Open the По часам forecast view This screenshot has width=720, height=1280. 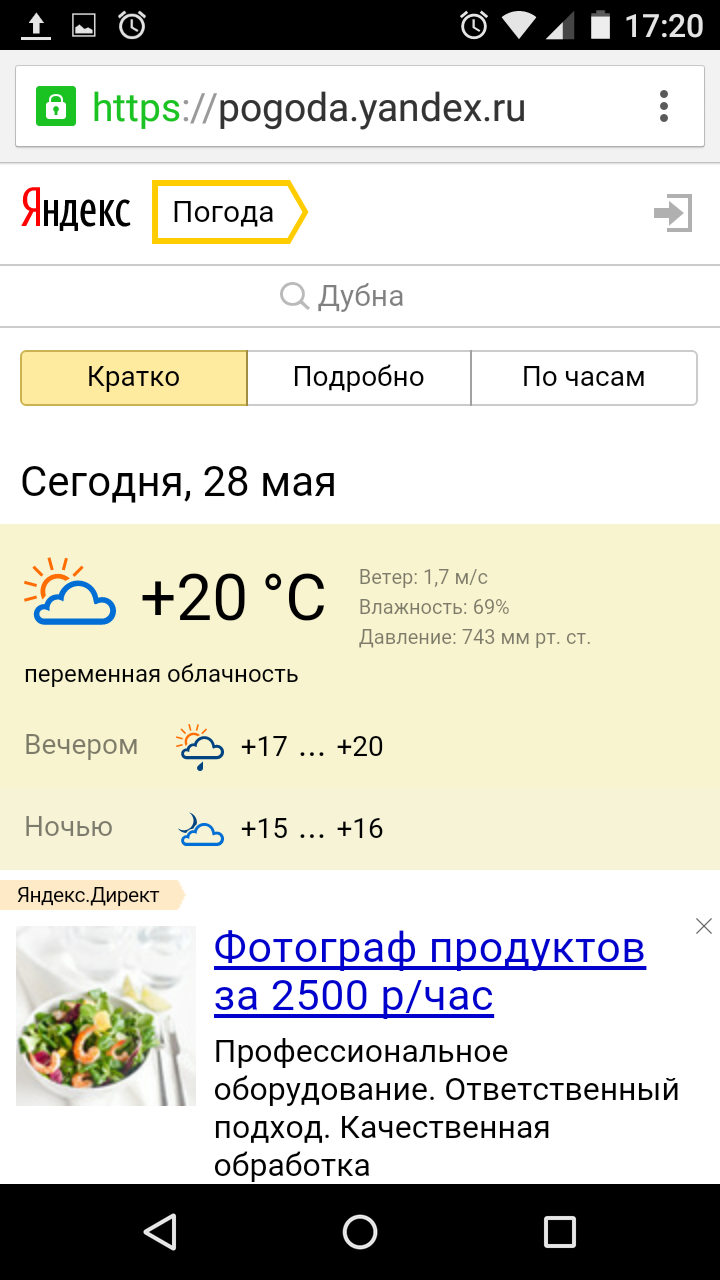click(x=584, y=377)
